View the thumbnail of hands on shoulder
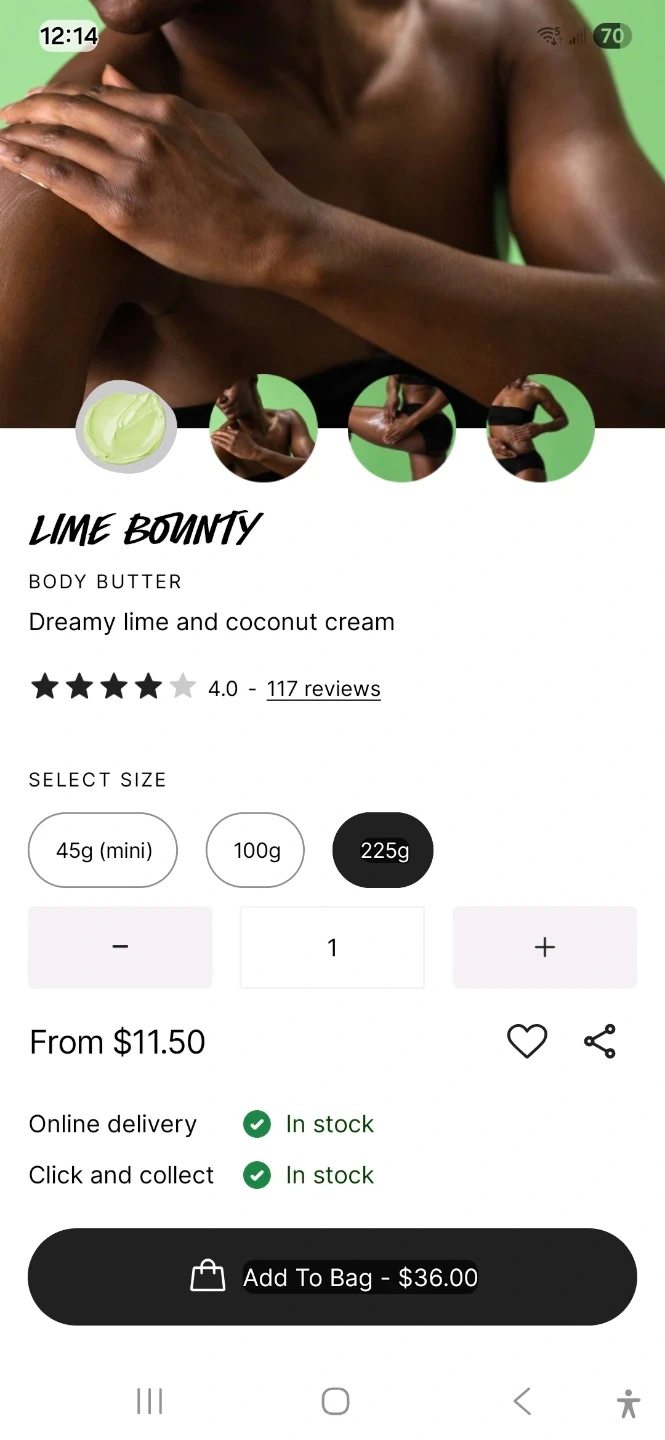The height and width of the screenshot is (1440, 665). [263, 428]
